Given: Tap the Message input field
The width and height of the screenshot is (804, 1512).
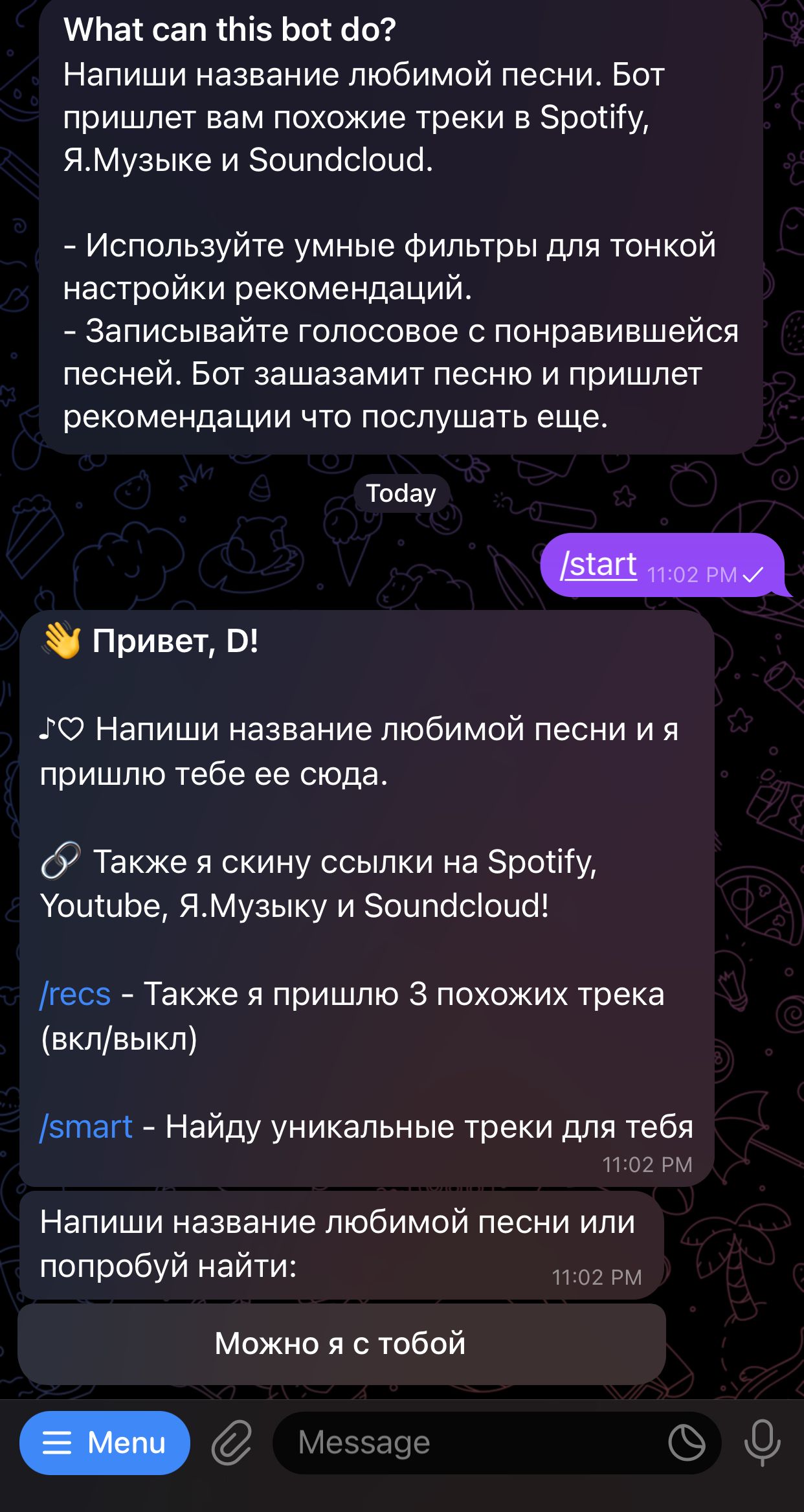Looking at the screenshot, I should [453, 1443].
